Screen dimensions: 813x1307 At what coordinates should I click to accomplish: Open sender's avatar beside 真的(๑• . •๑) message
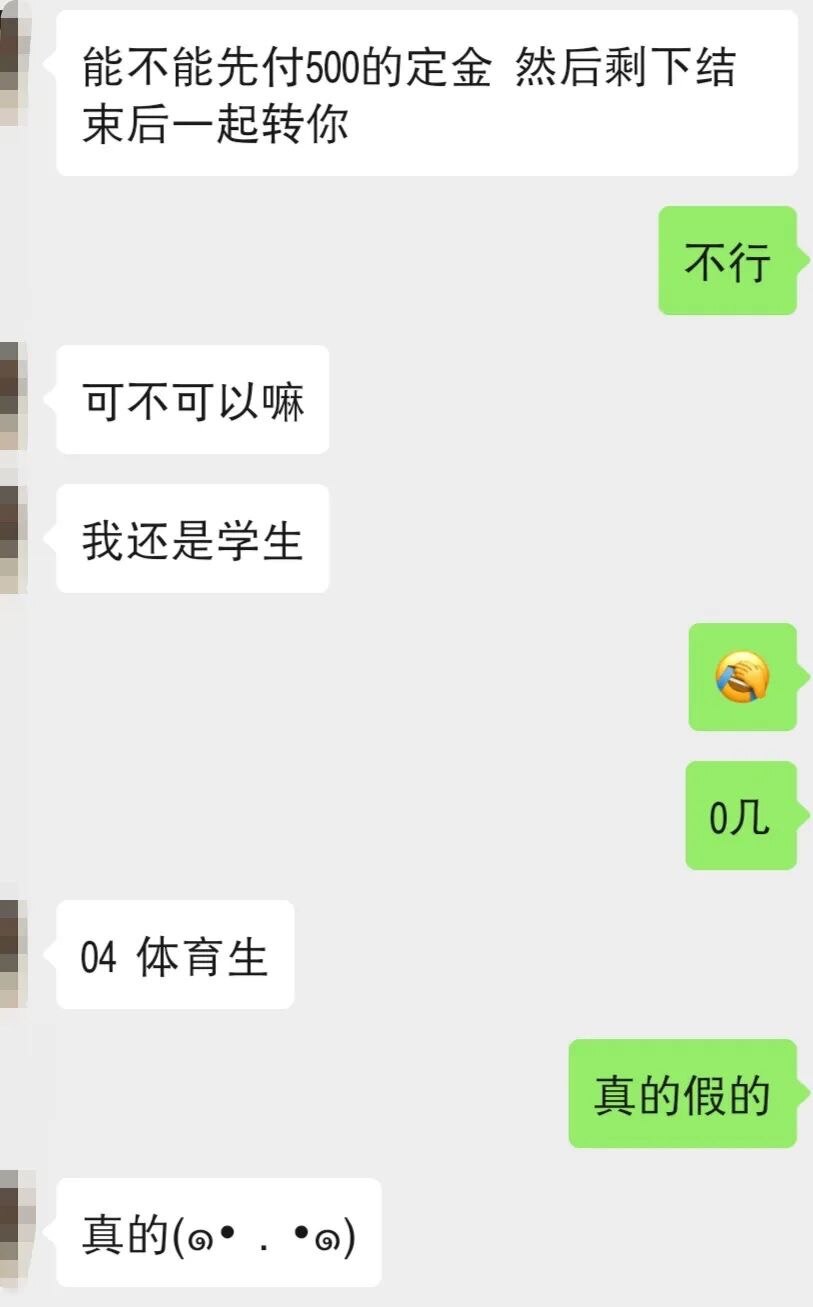click(x=14, y=1231)
